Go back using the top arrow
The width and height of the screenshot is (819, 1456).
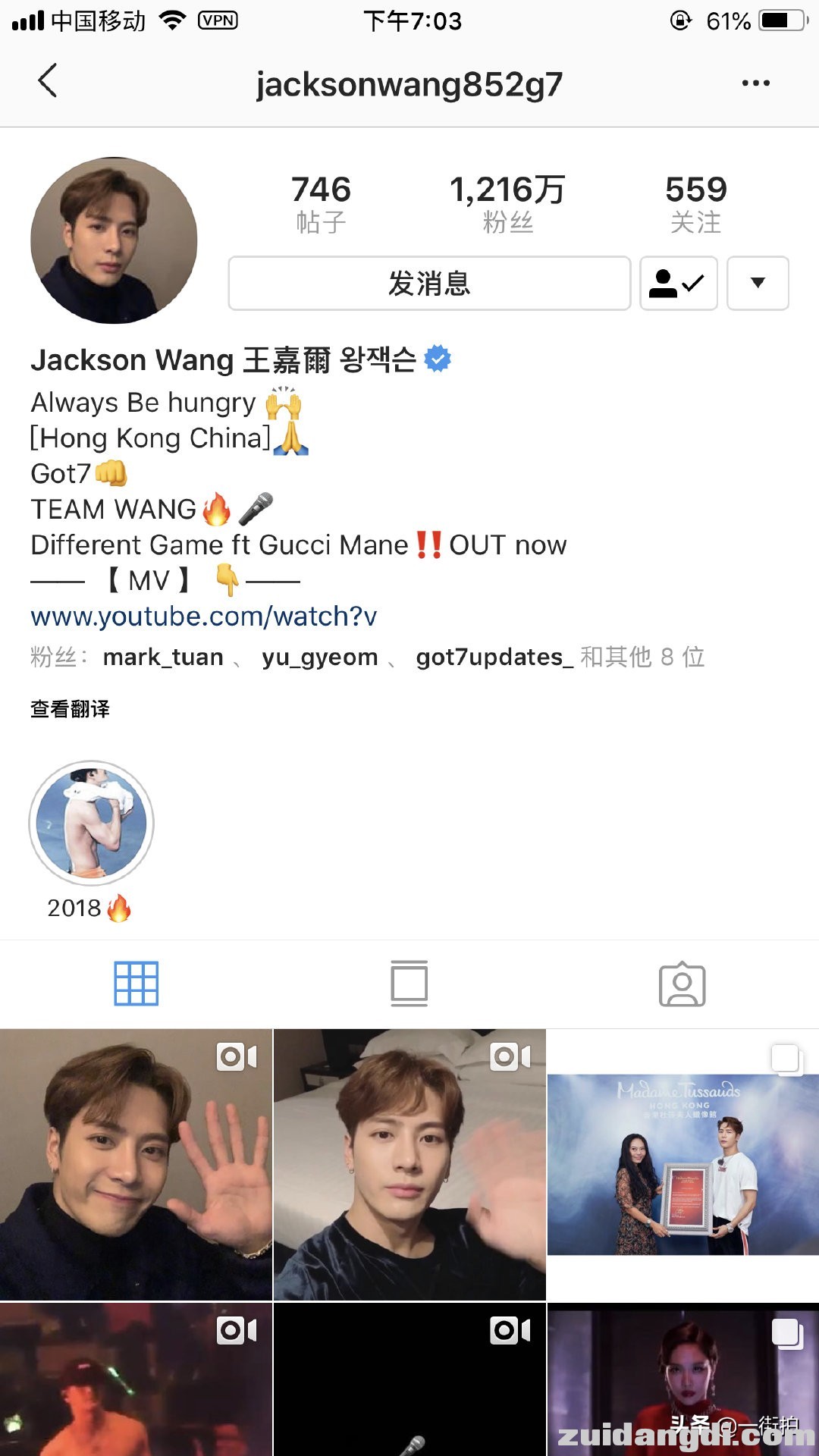tap(48, 81)
